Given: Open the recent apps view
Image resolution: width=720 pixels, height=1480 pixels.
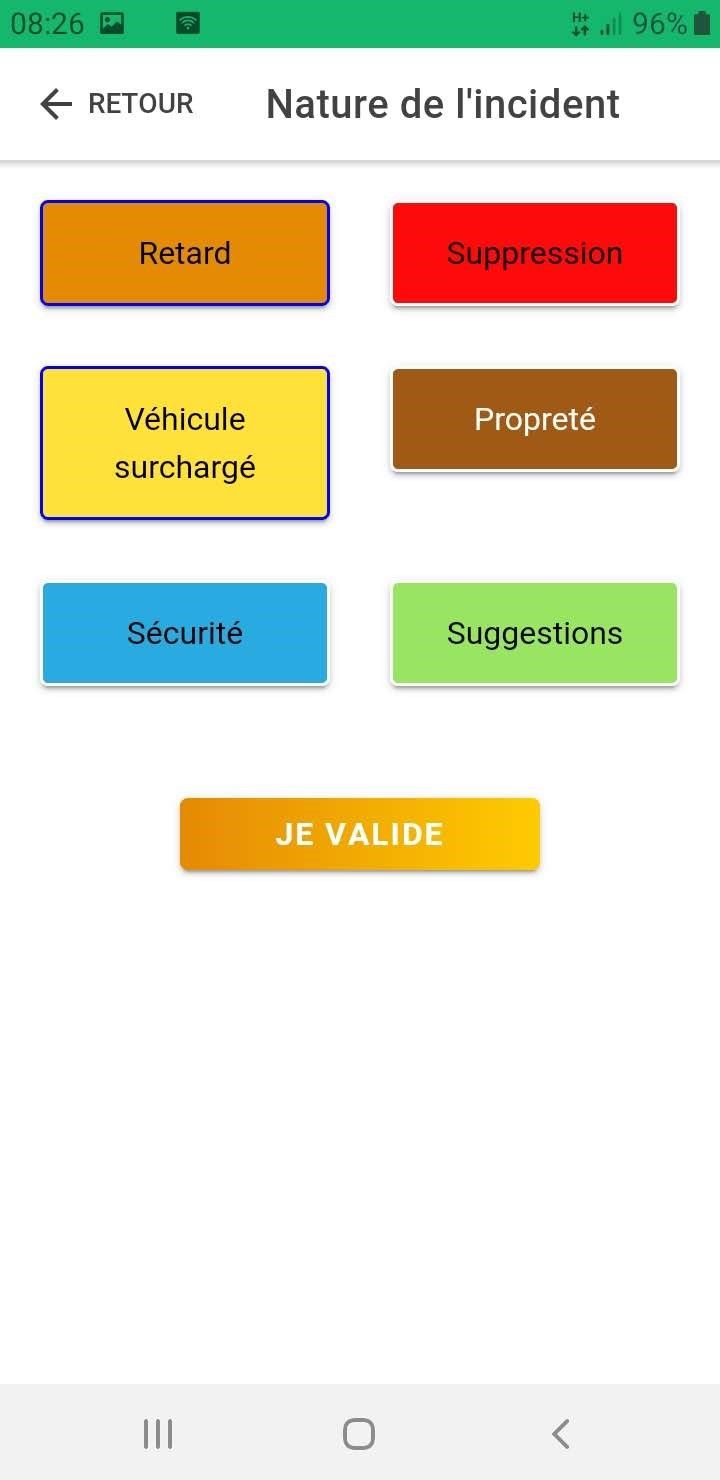Looking at the screenshot, I should [158, 1434].
